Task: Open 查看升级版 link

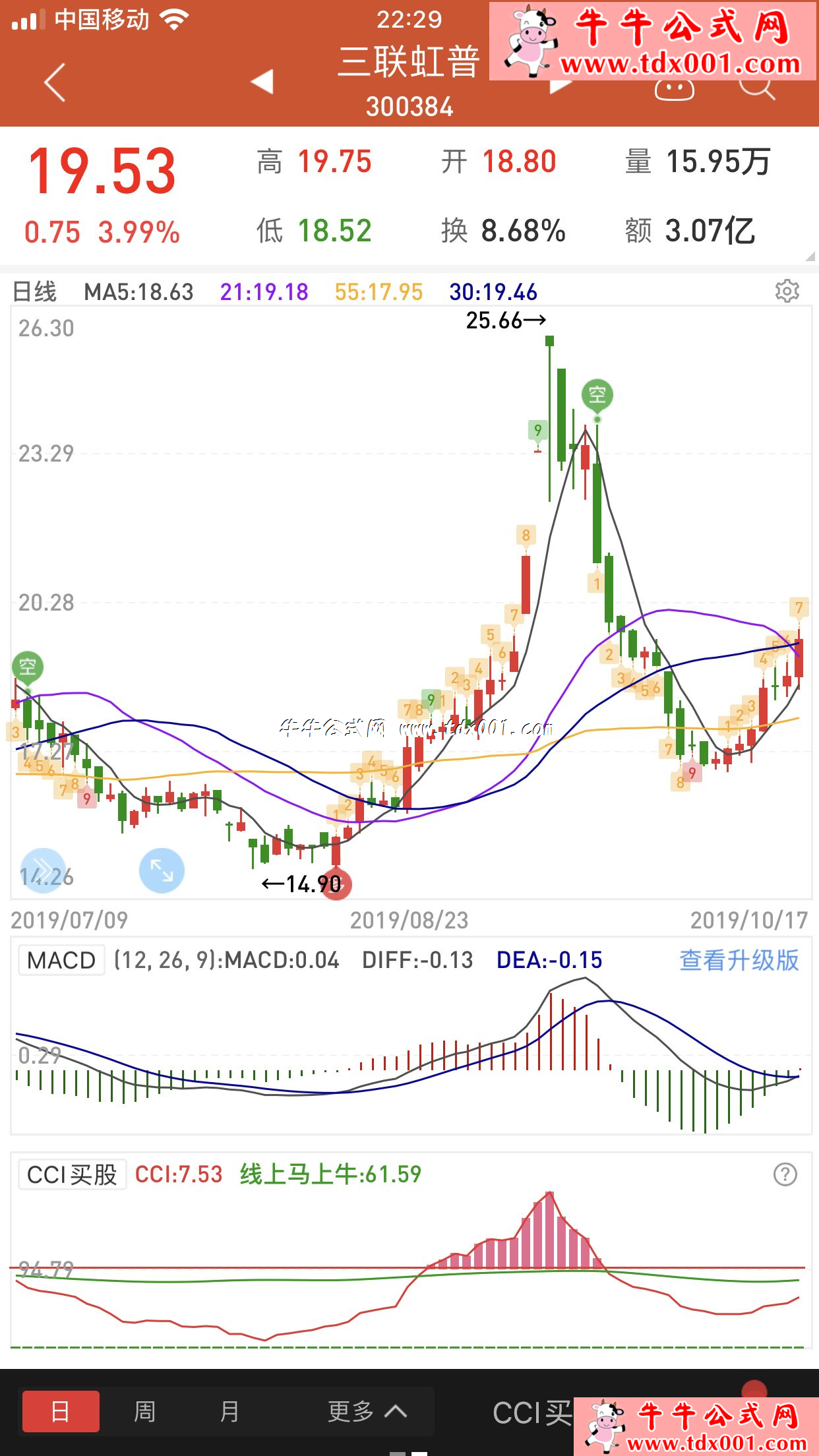Action: [x=739, y=960]
